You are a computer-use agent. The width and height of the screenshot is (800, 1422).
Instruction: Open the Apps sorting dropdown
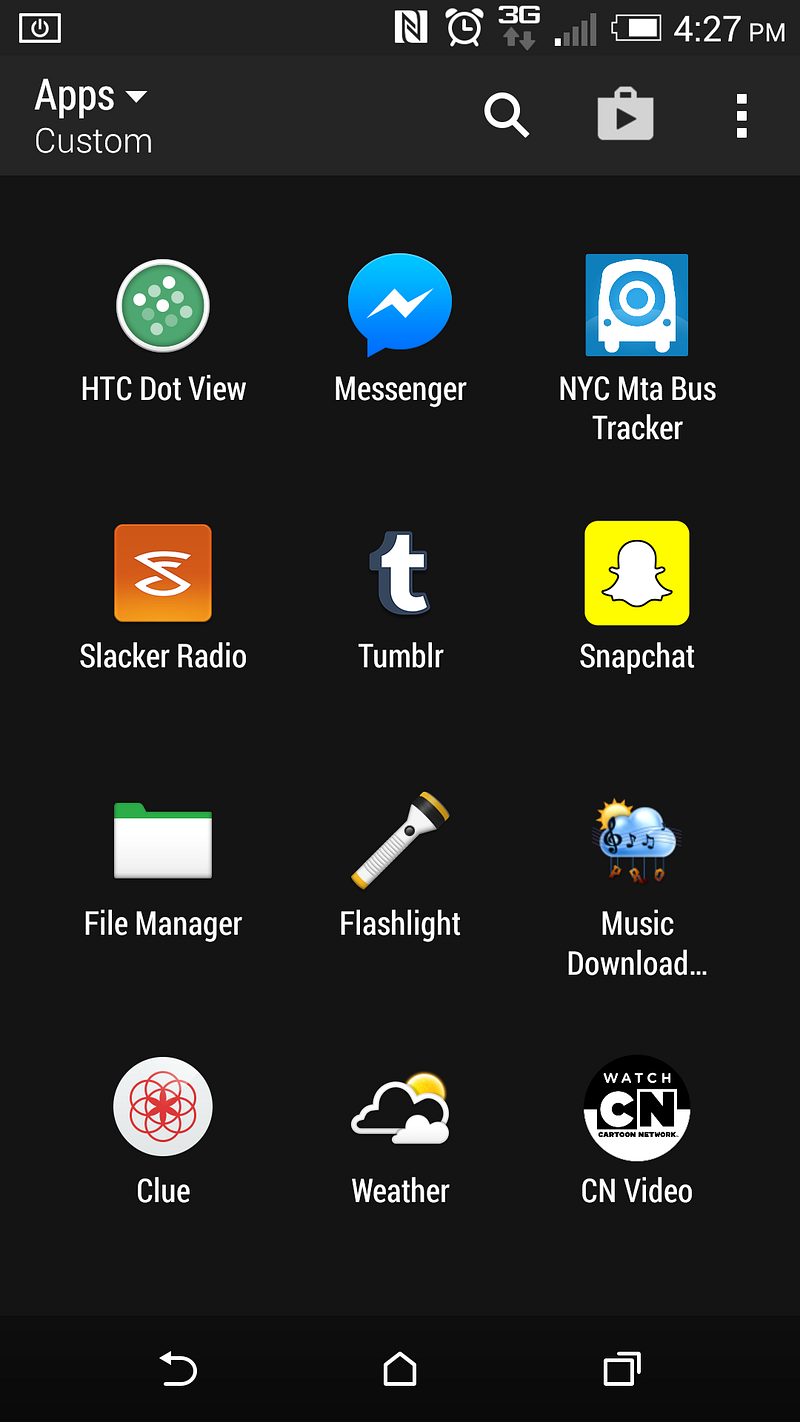93,117
